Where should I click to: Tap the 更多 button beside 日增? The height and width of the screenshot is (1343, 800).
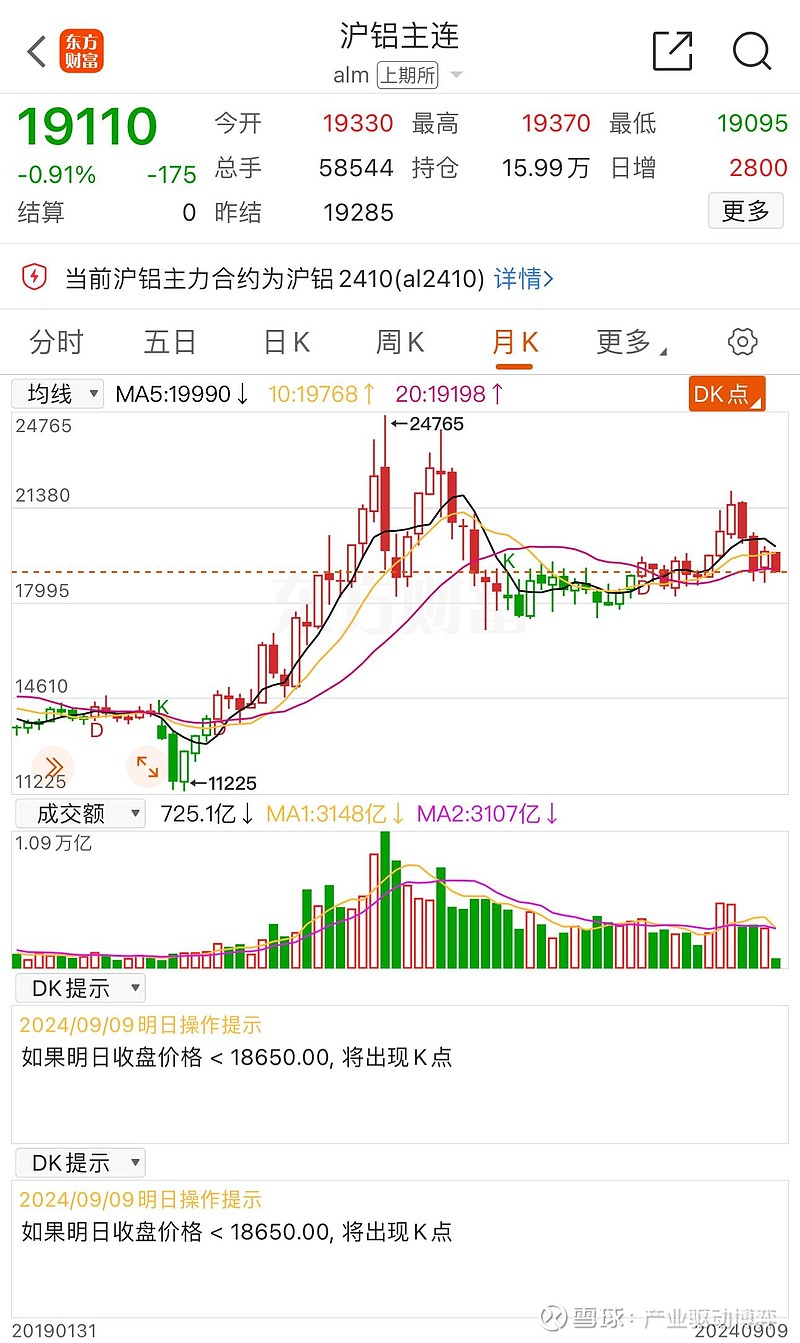point(745,211)
